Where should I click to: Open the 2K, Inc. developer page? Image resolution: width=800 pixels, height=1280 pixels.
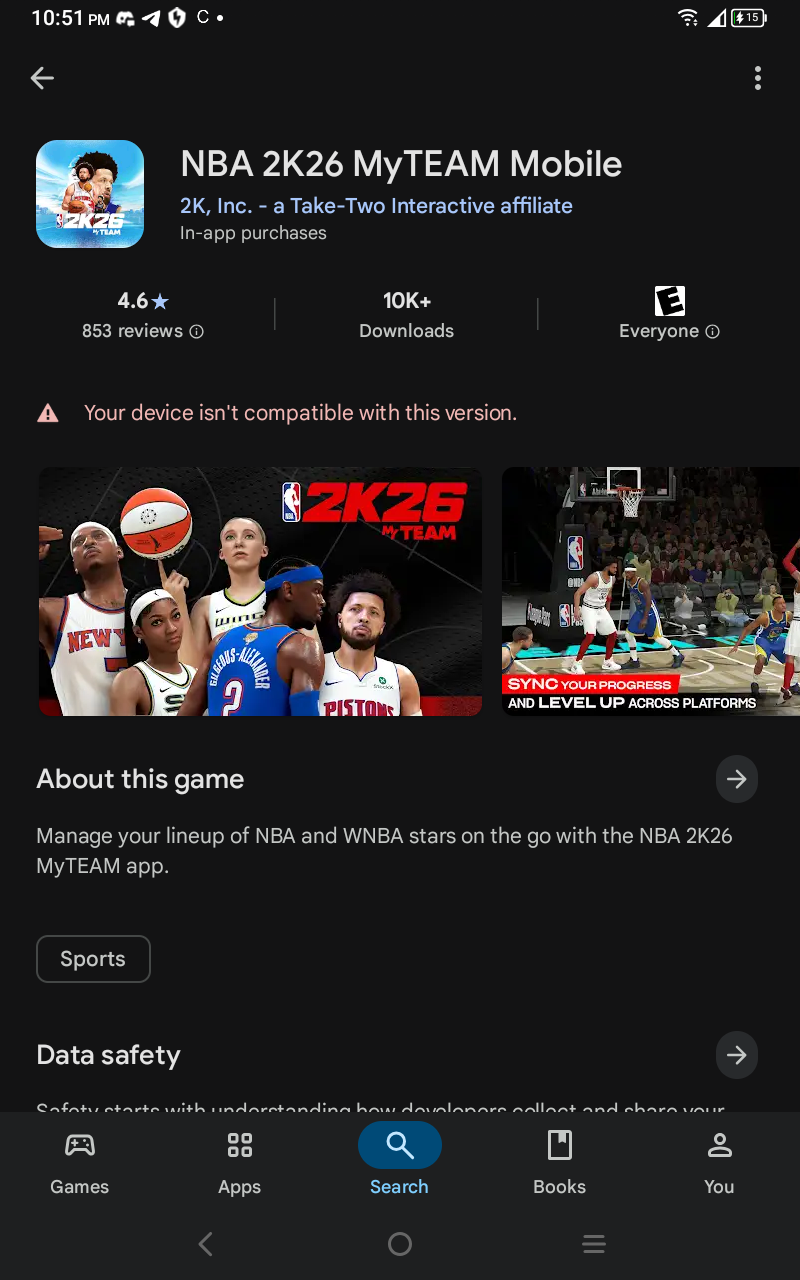coord(376,206)
